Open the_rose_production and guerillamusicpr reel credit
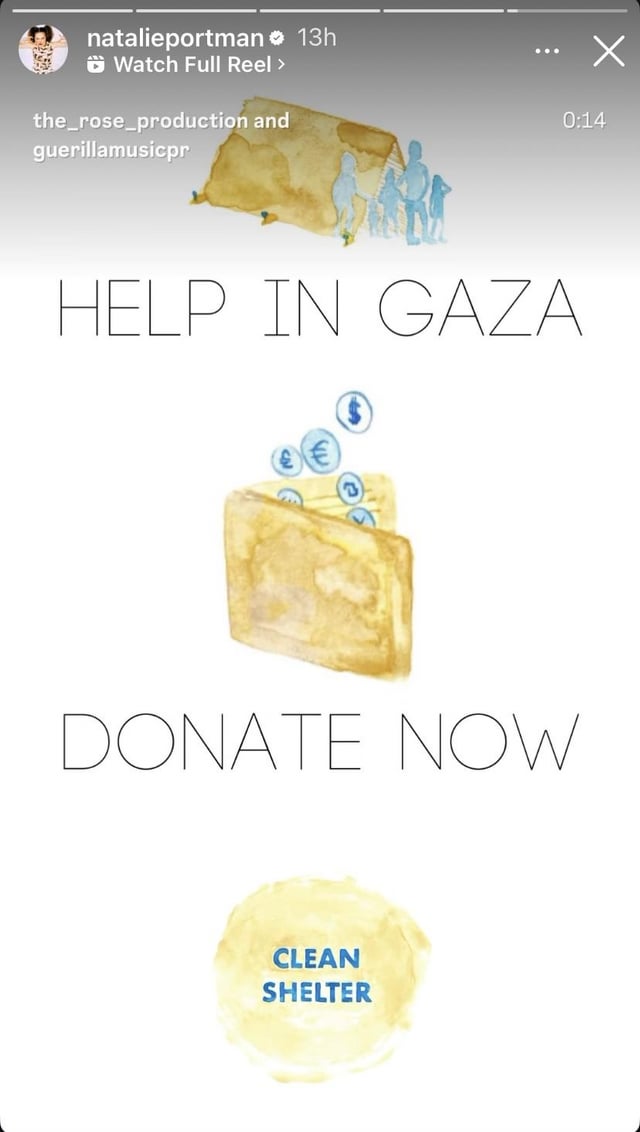The image size is (640, 1132). pyautogui.click(x=161, y=132)
